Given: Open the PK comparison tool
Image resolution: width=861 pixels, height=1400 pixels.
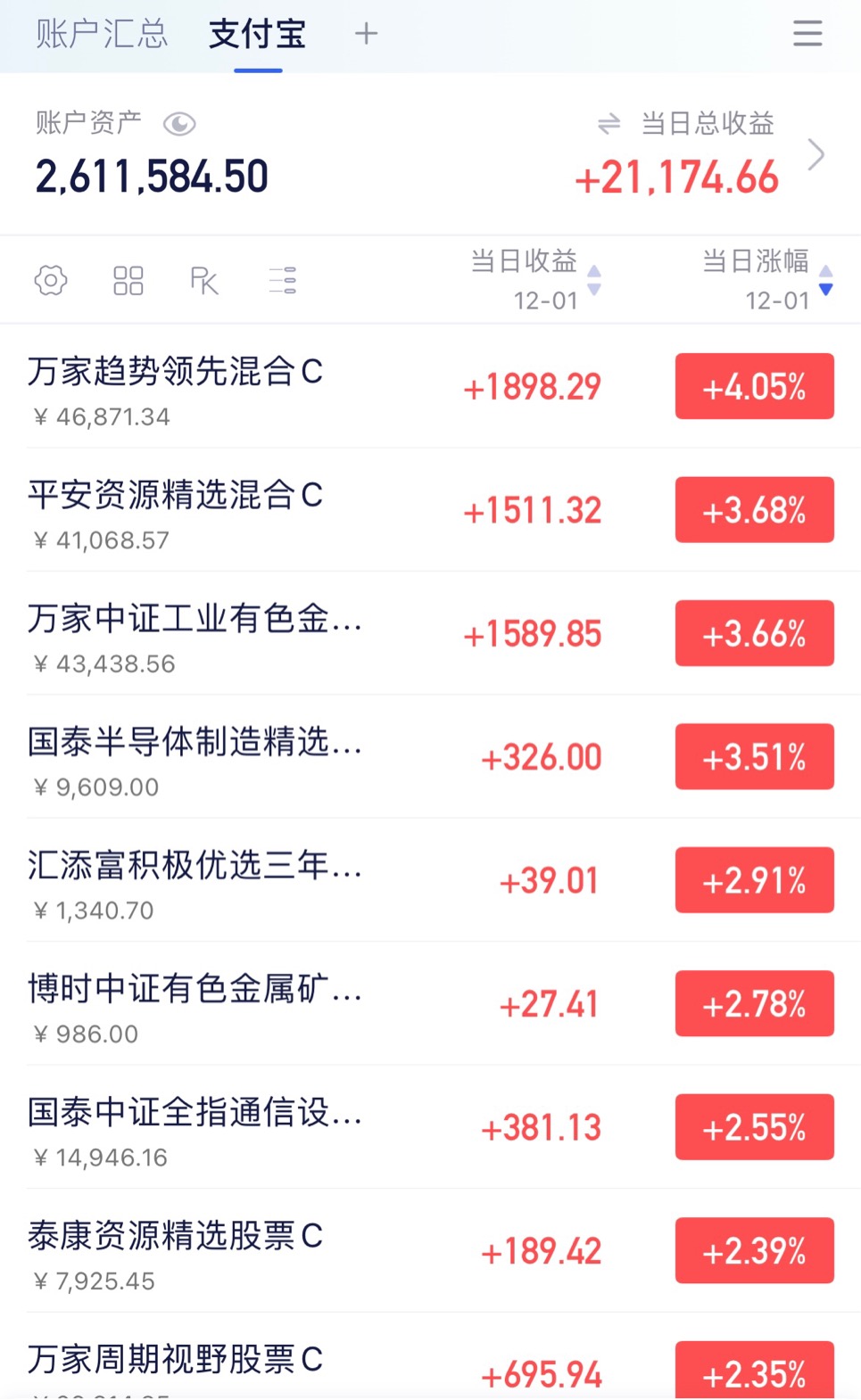Looking at the screenshot, I should (x=204, y=280).
